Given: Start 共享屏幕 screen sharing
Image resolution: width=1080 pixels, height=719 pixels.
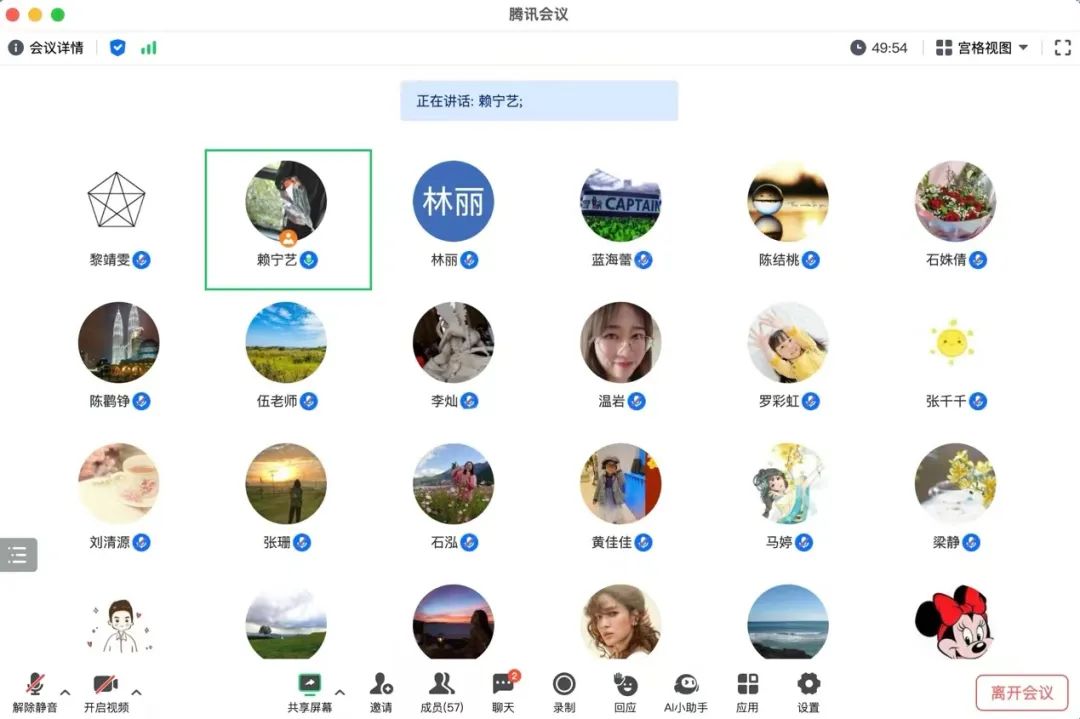Looking at the screenshot, I should (309, 692).
